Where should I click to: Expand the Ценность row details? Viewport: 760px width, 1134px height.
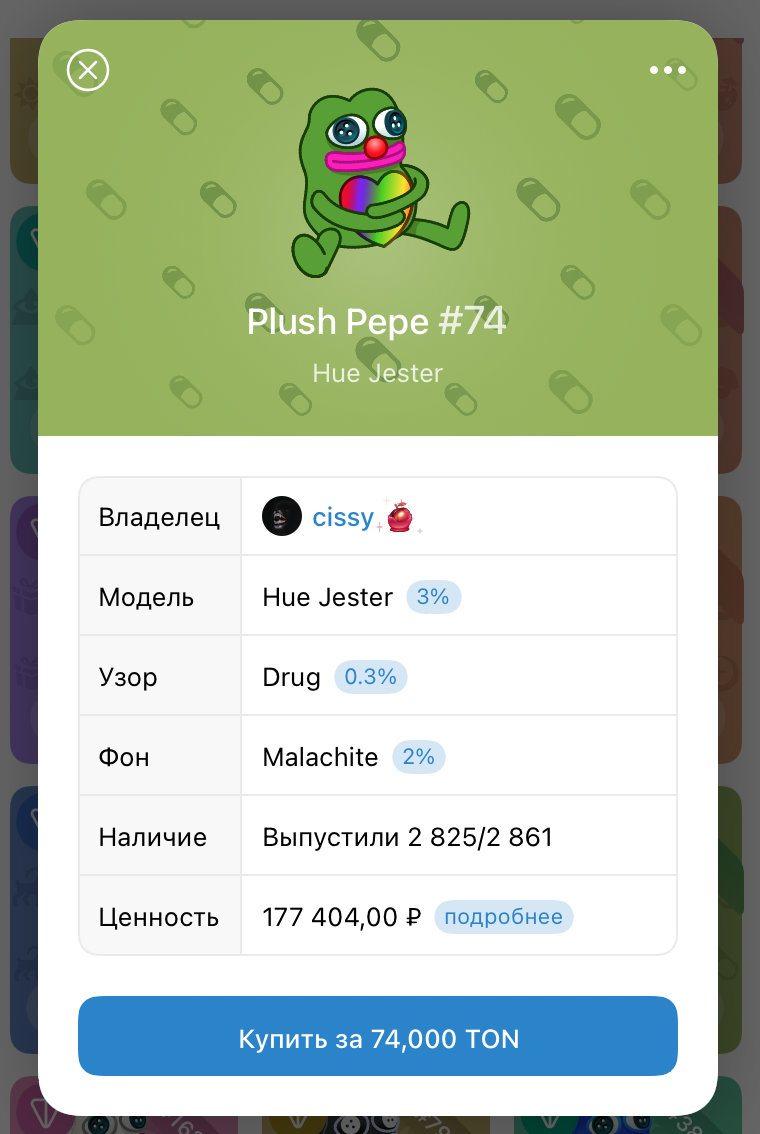[x=160, y=915]
